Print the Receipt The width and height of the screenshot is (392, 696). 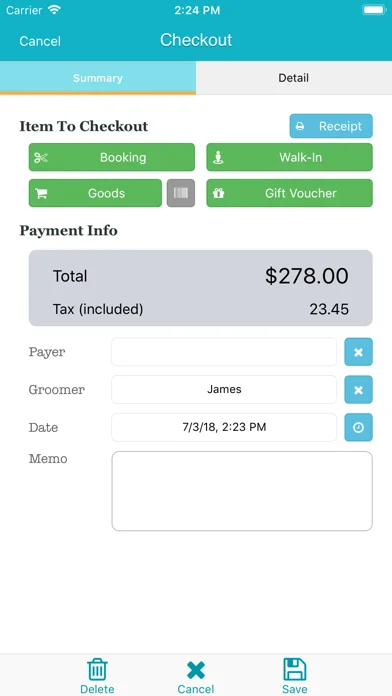331,126
